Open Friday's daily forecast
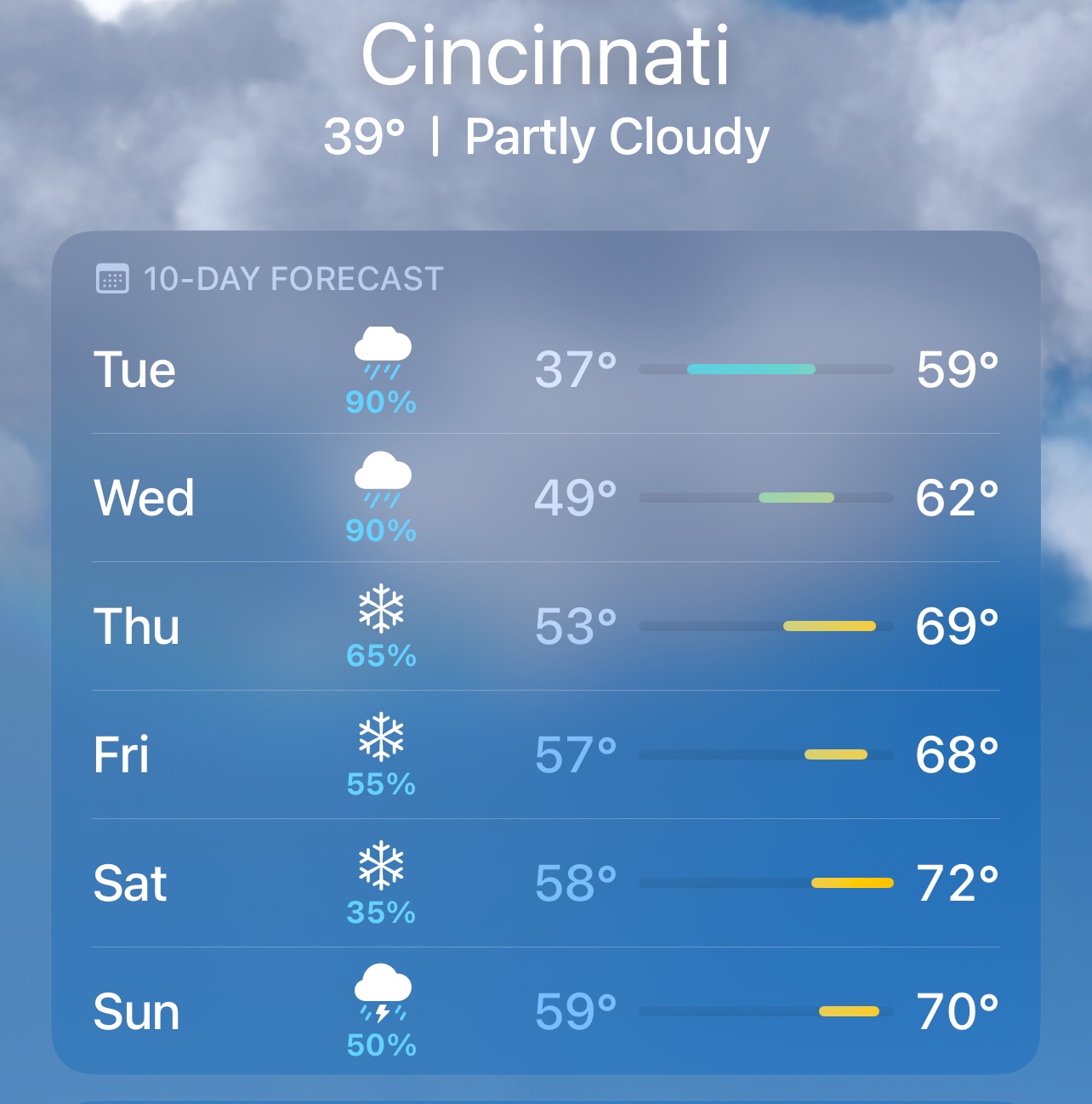This screenshot has height=1104, width=1092. point(544,754)
